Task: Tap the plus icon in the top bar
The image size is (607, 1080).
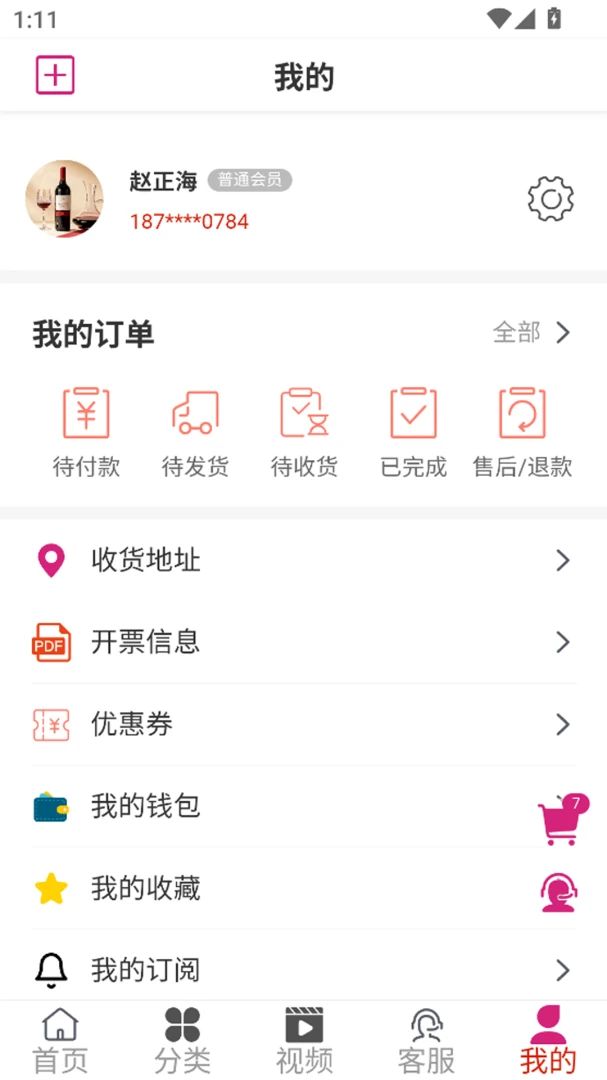Action: 55,75
